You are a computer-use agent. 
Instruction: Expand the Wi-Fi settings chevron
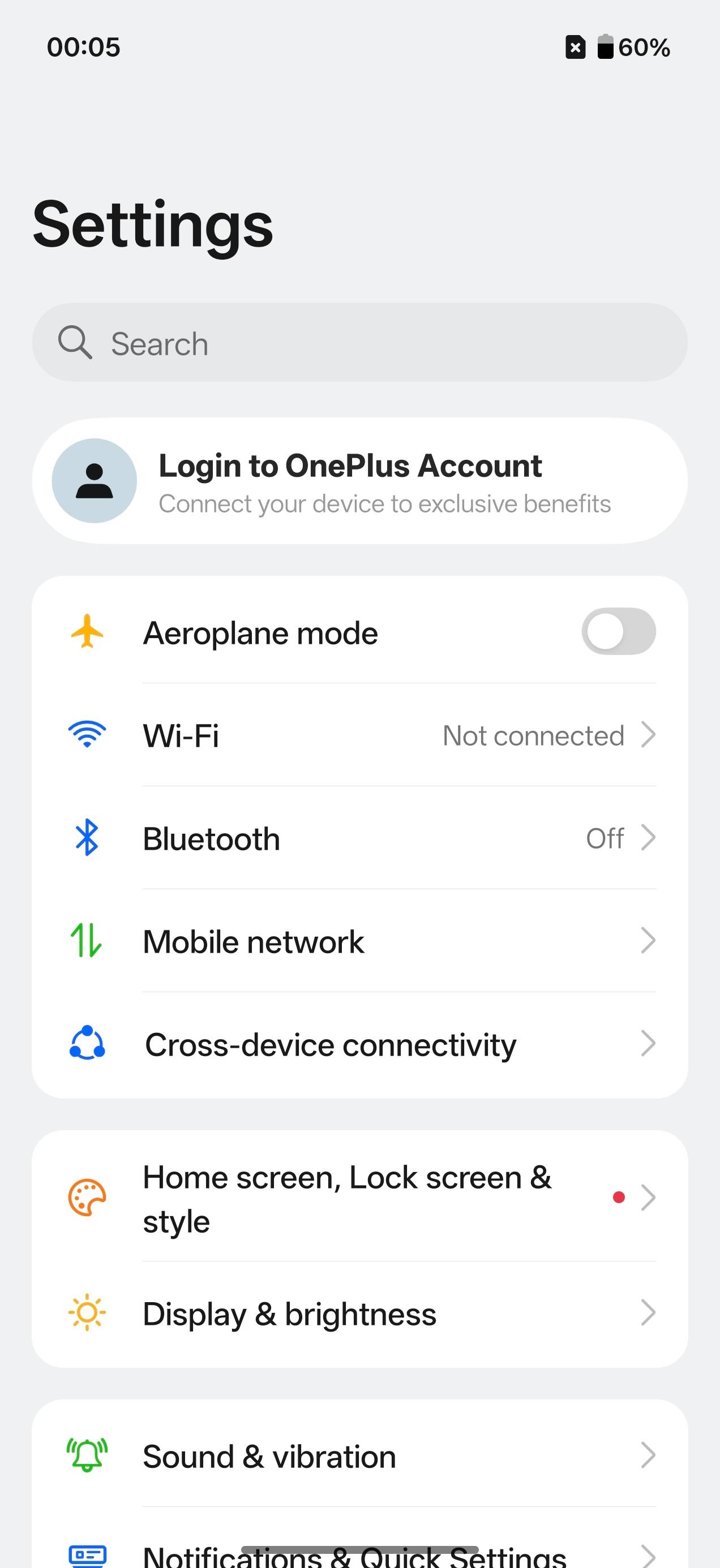click(649, 735)
